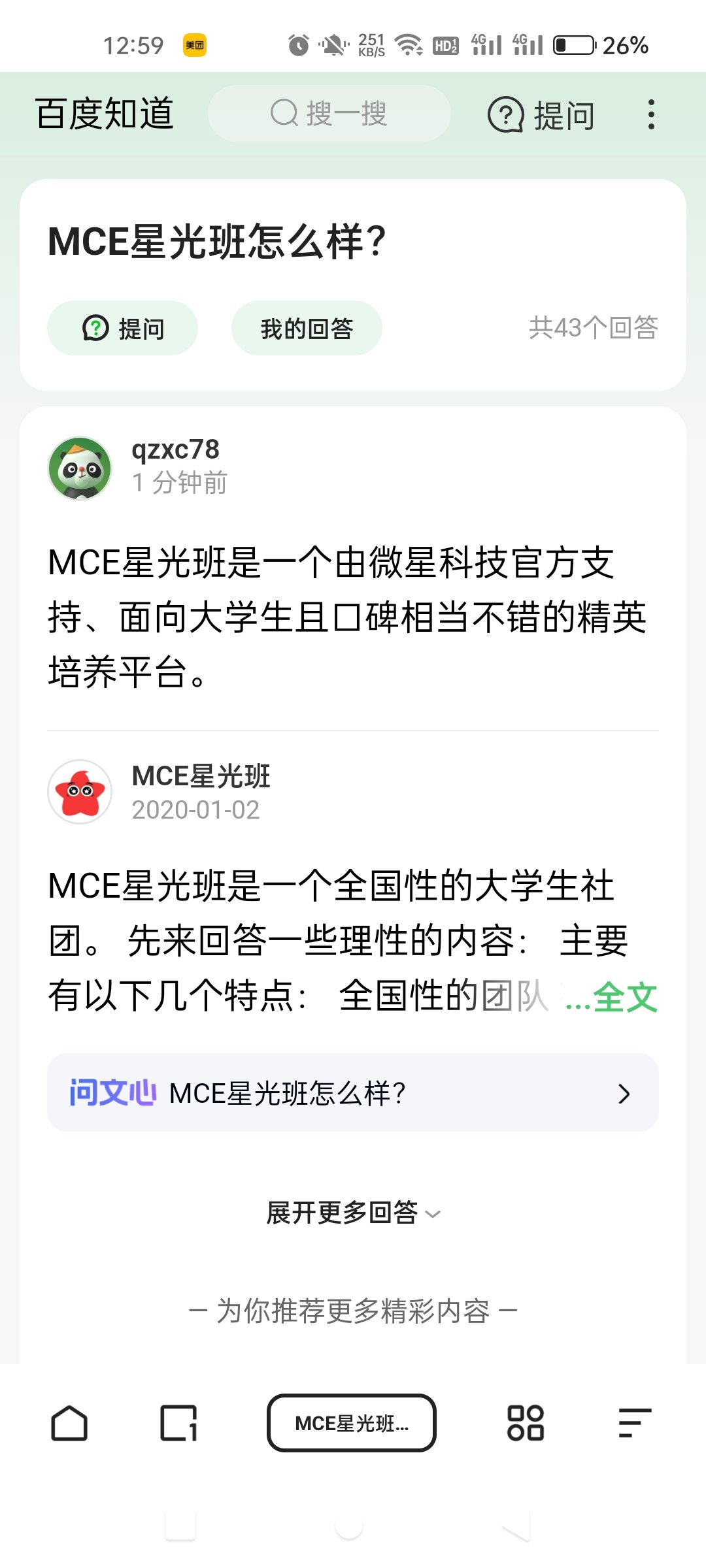Viewport: 706px width, 1568px height.
Task: Open the three-dot overflow menu
Action: tap(650, 115)
